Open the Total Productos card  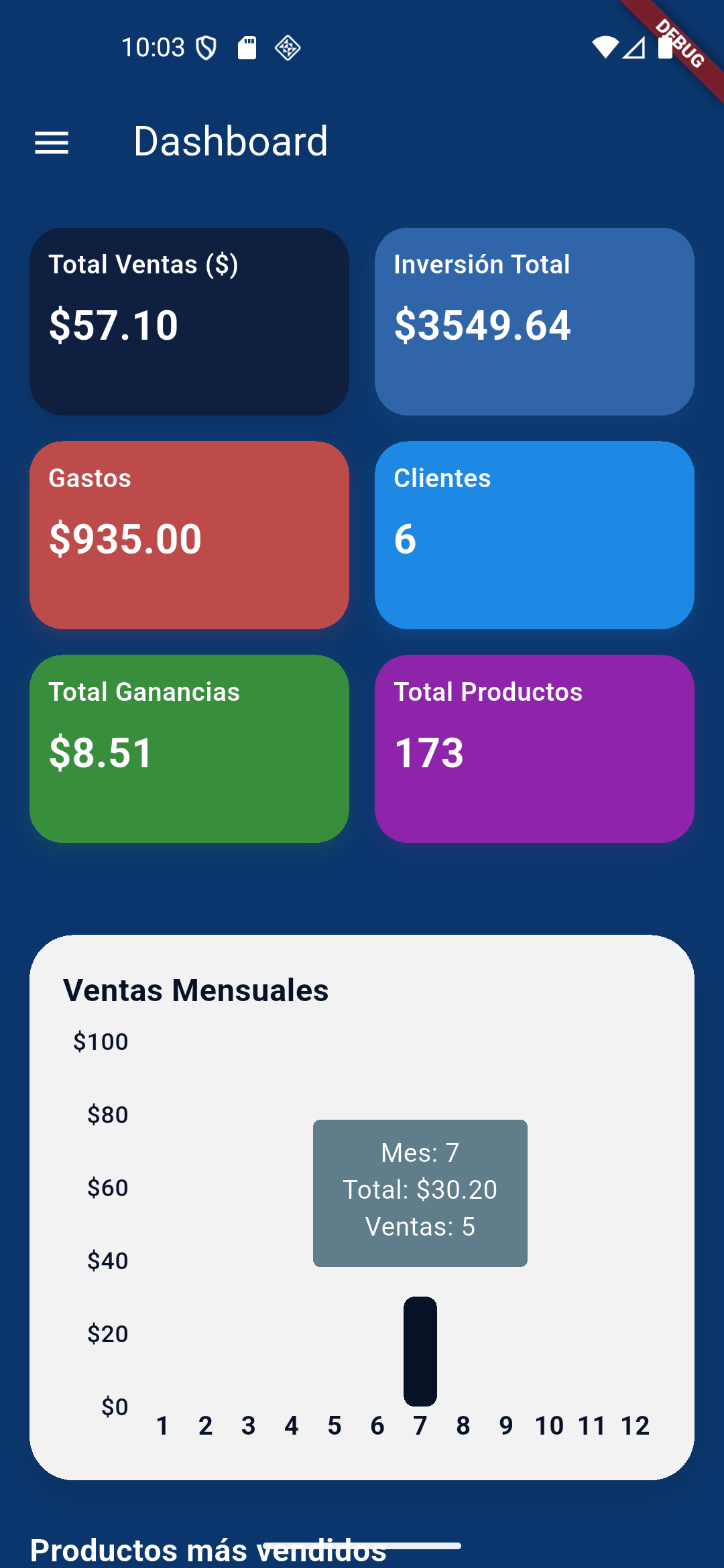point(534,748)
